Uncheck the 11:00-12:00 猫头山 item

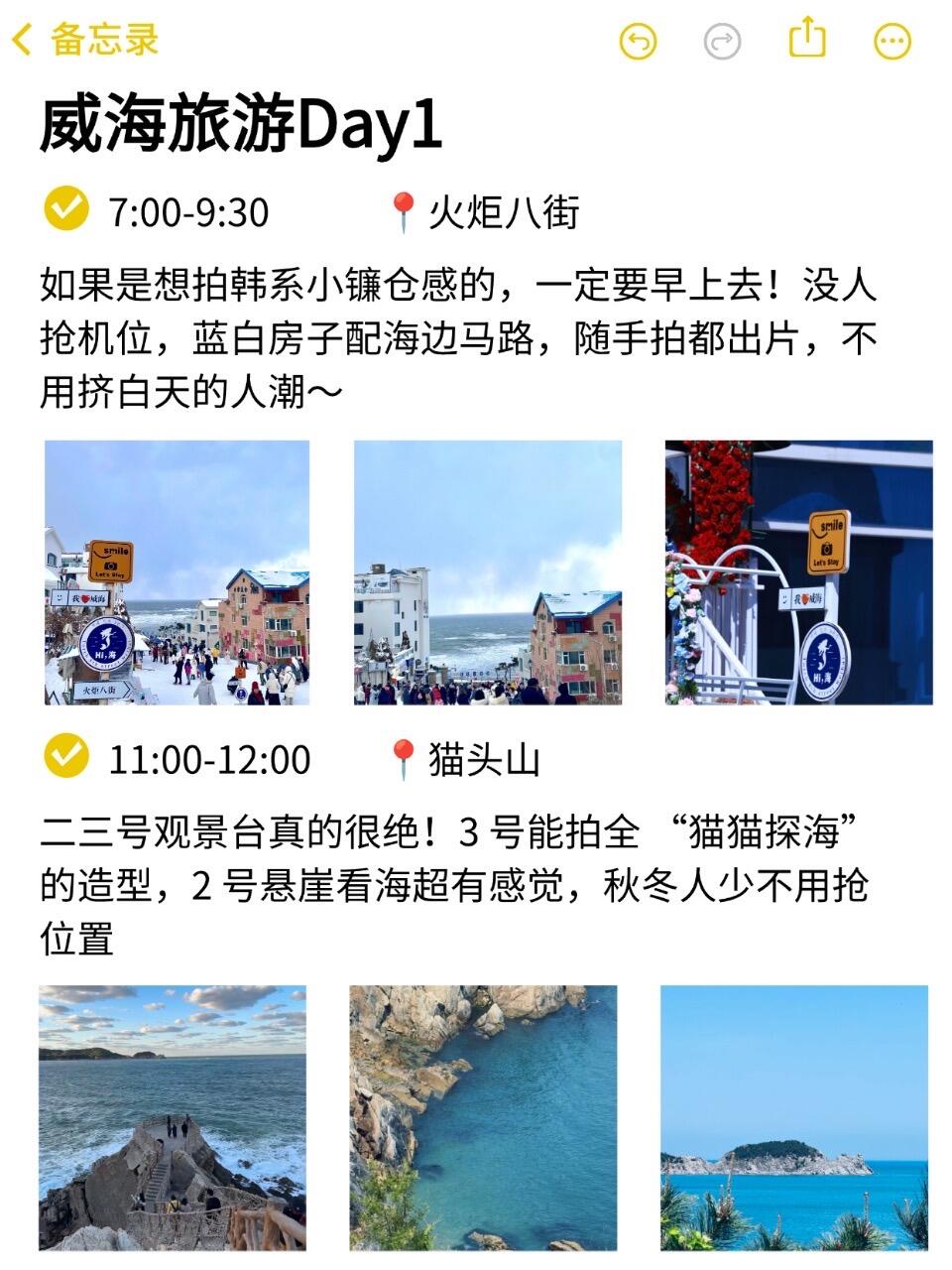pyautogui.click(x=66, y=757)
